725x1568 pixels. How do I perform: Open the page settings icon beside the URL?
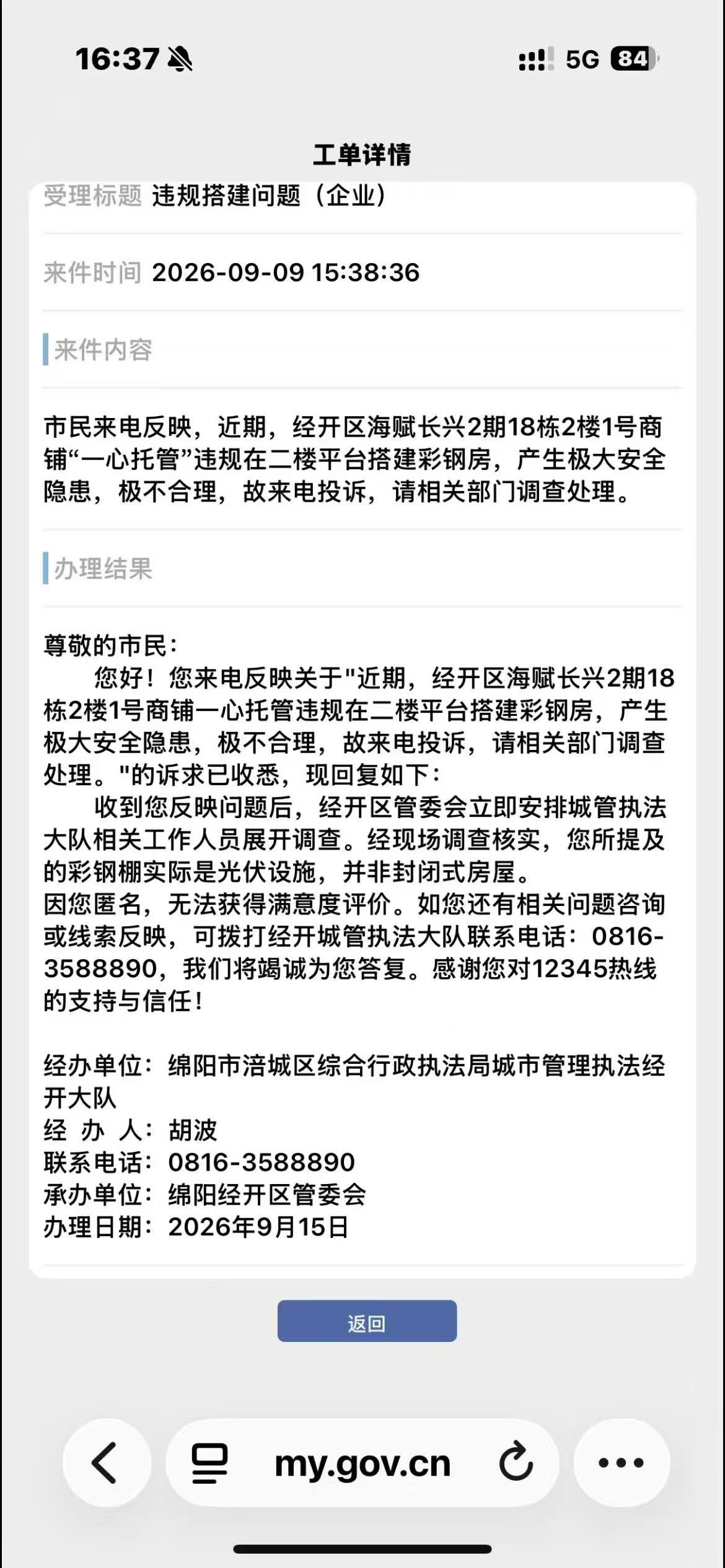[x=209, y=1463]
